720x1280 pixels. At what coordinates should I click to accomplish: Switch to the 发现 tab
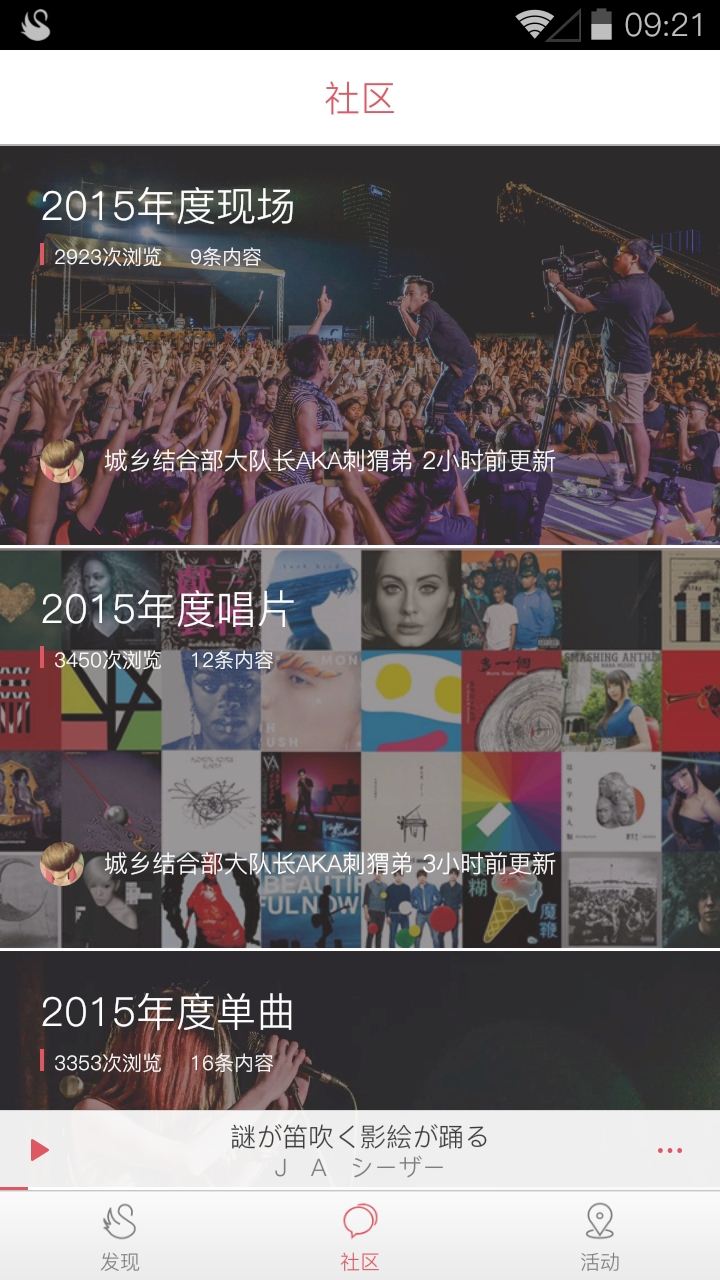[120, 1237]
